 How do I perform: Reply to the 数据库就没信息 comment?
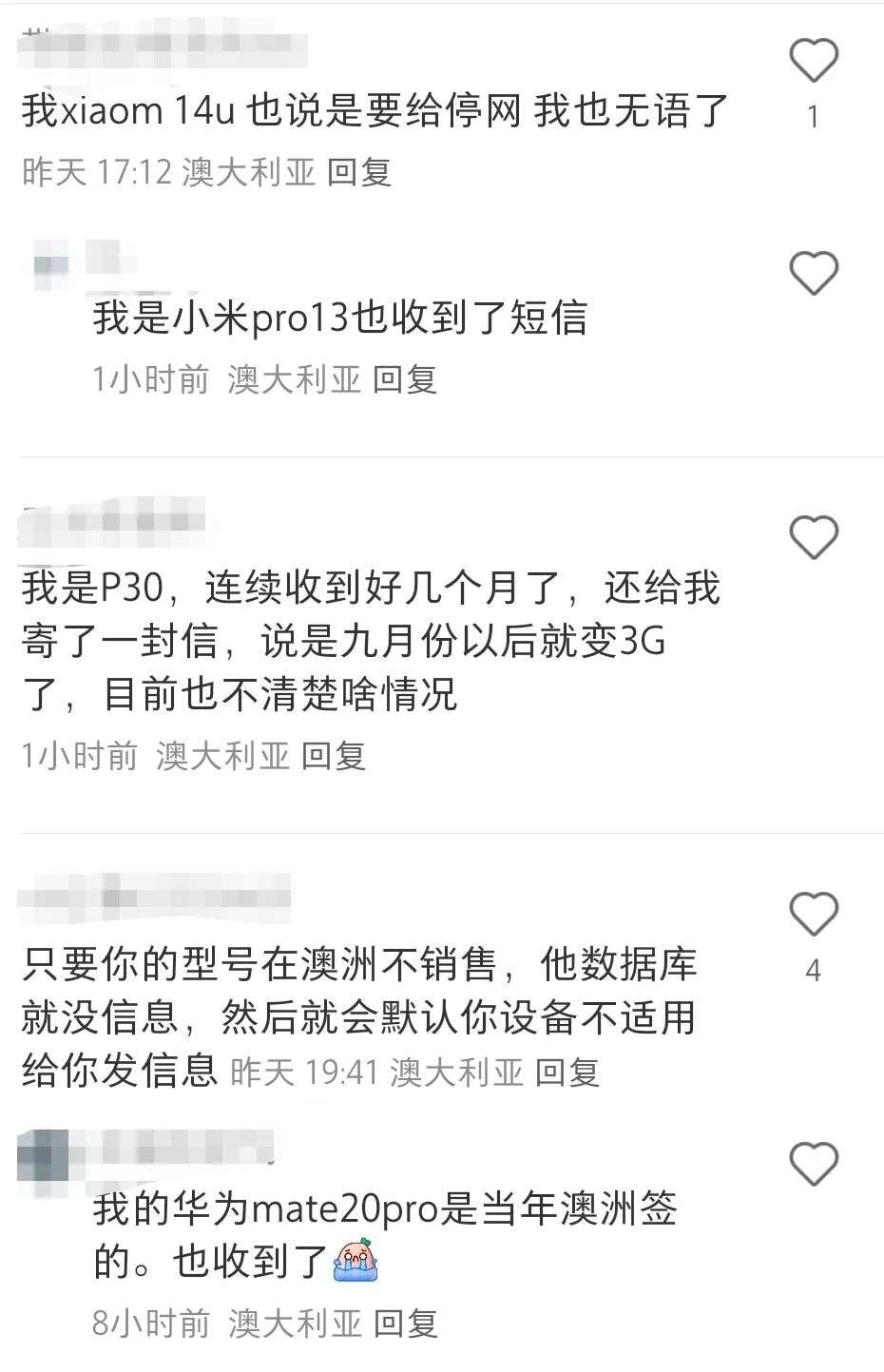[567, 1072]
